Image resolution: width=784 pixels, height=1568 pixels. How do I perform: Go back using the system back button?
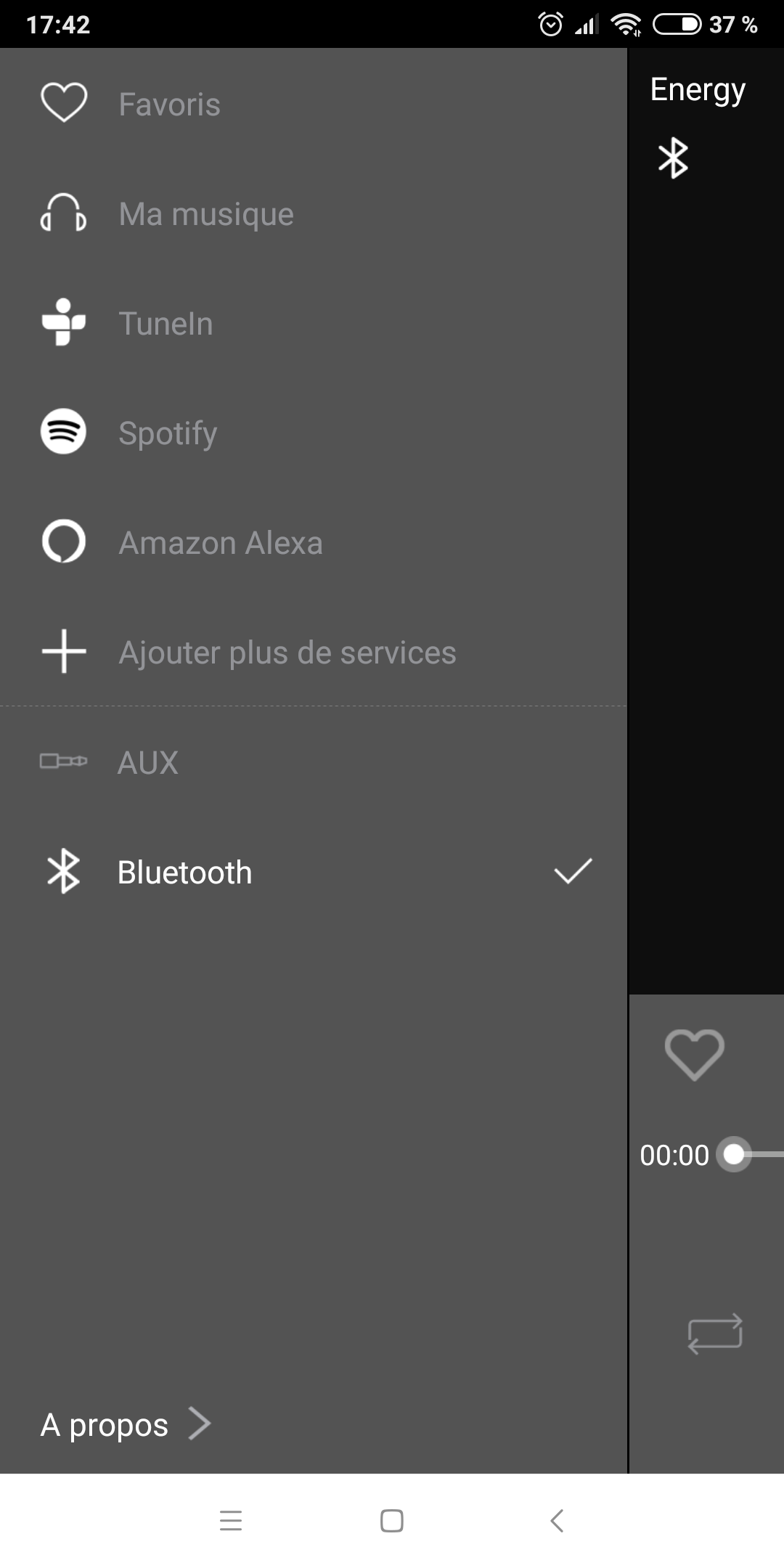tap(557, 1520)
